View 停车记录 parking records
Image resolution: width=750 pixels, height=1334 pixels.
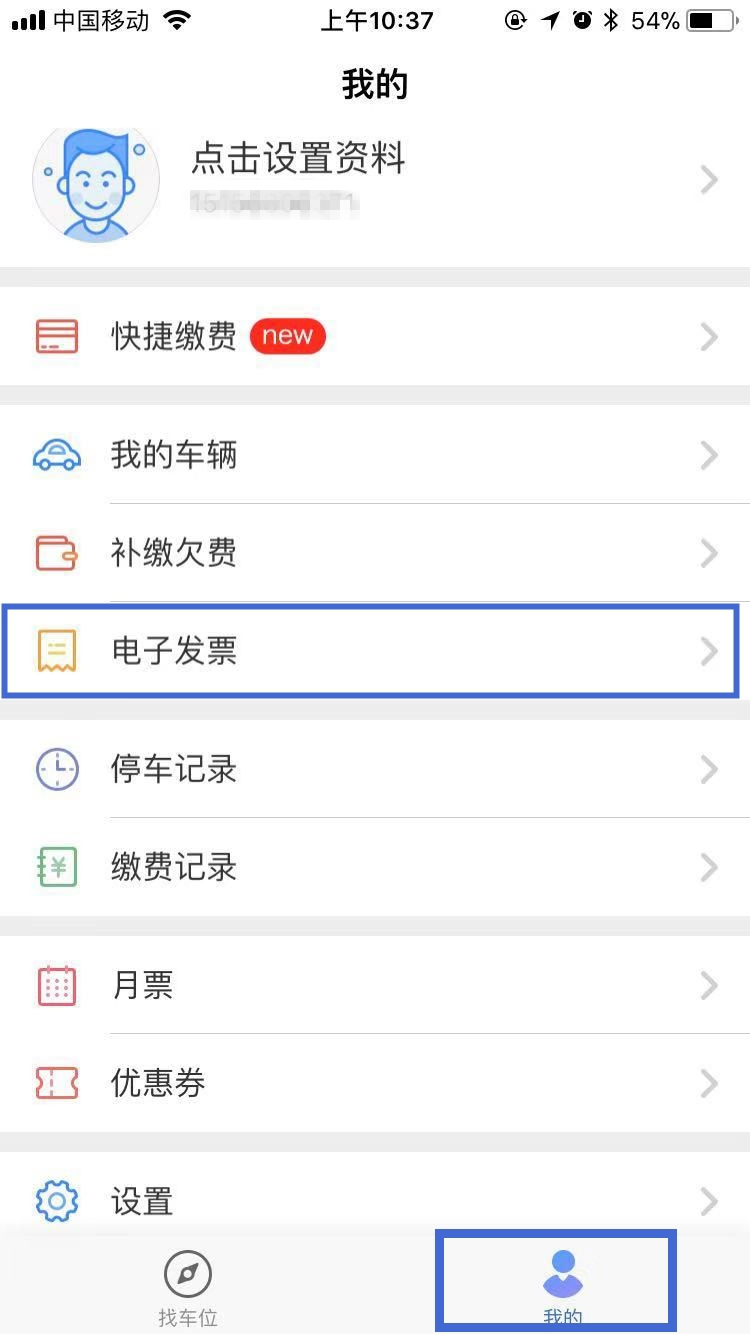click(x=375, y=770)
